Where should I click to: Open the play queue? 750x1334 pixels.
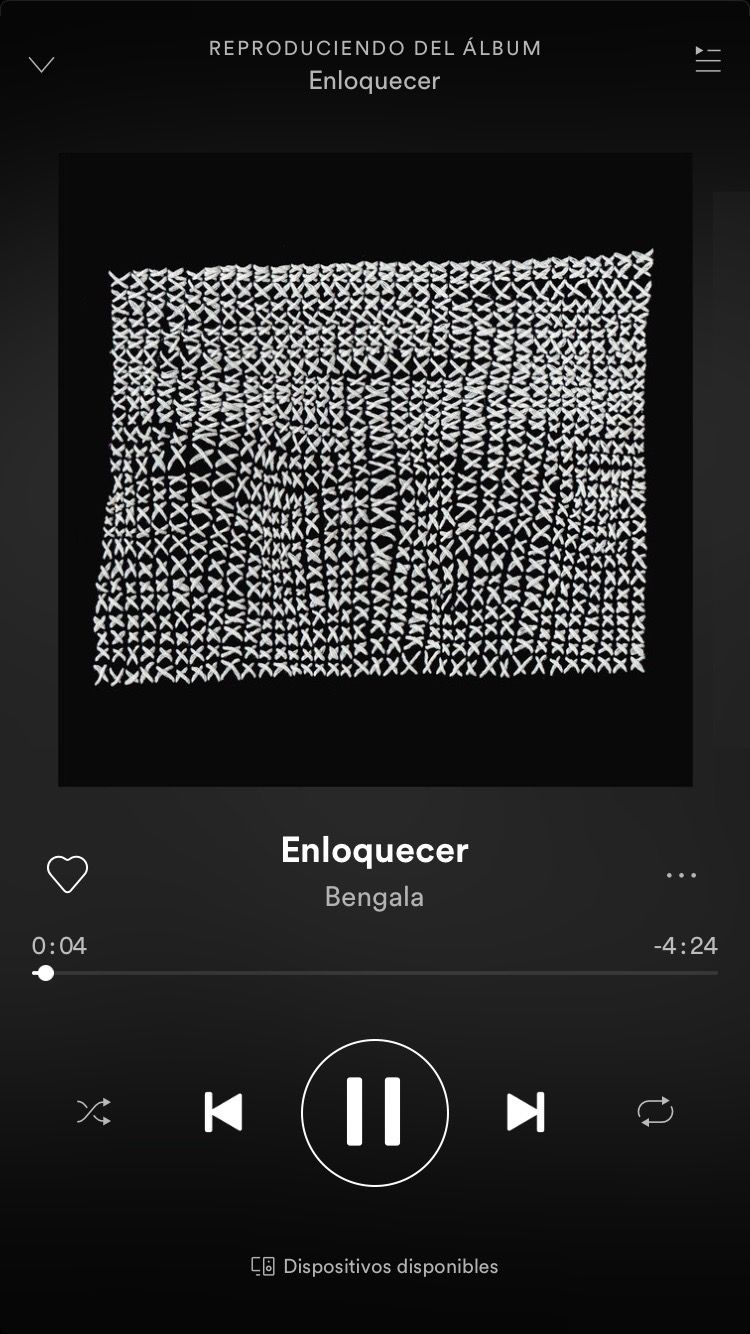pyautogui.click(x=708, y=60)
